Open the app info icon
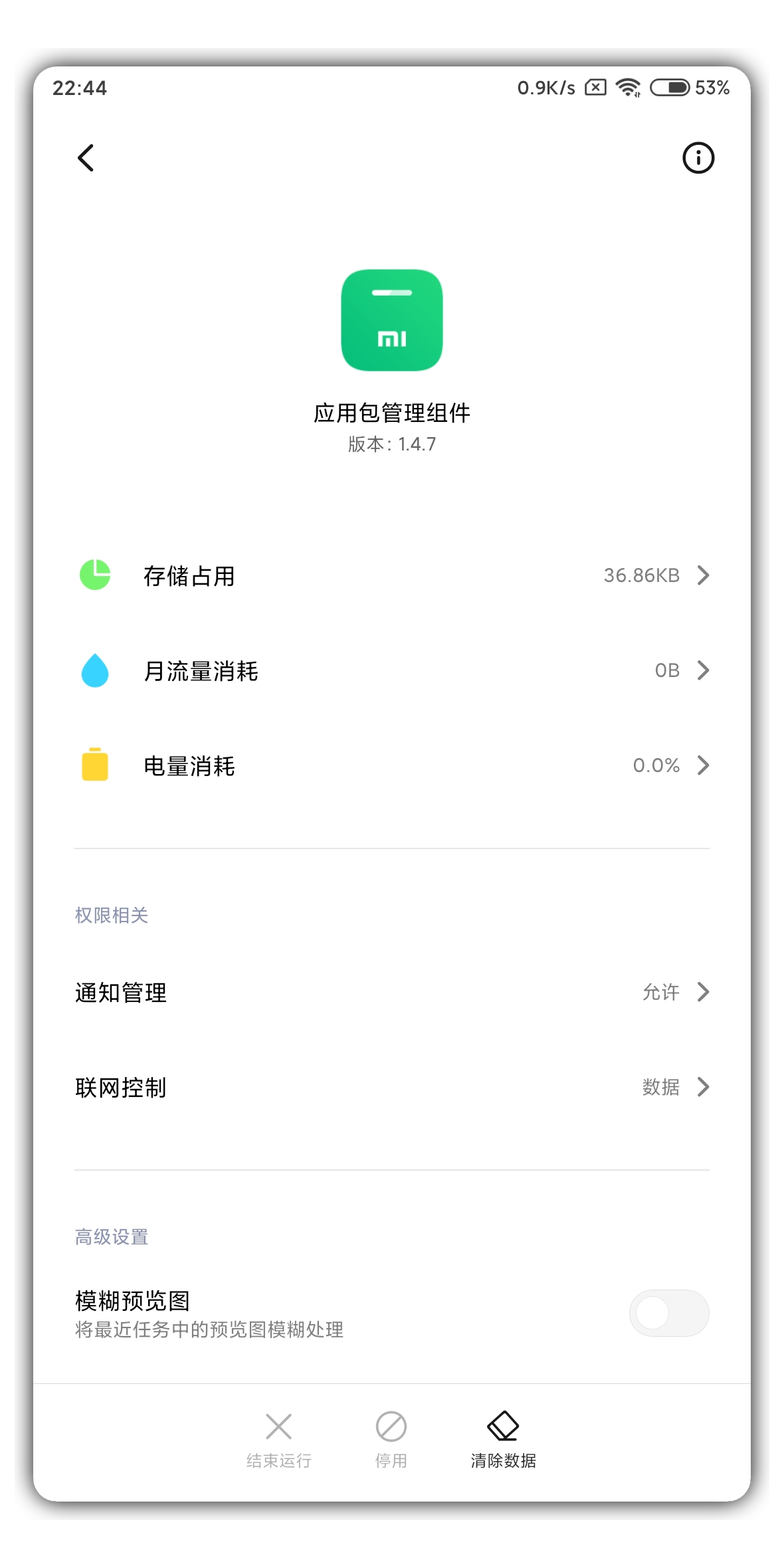The height and width of the screenshot is (1568, 784). pyautogui.click(x=698, y=158)
